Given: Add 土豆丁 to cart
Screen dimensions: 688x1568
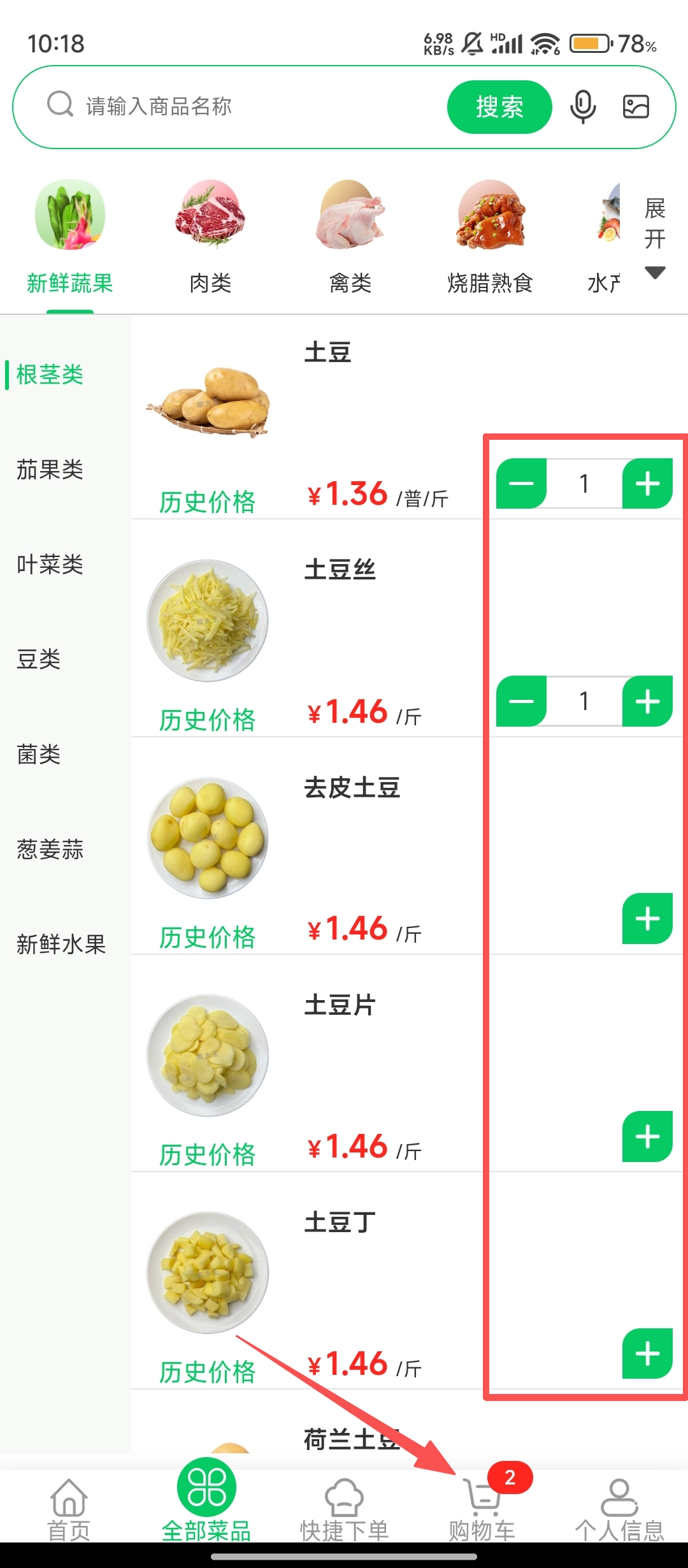Looking at the screenshot, I should click(647, 1354).
